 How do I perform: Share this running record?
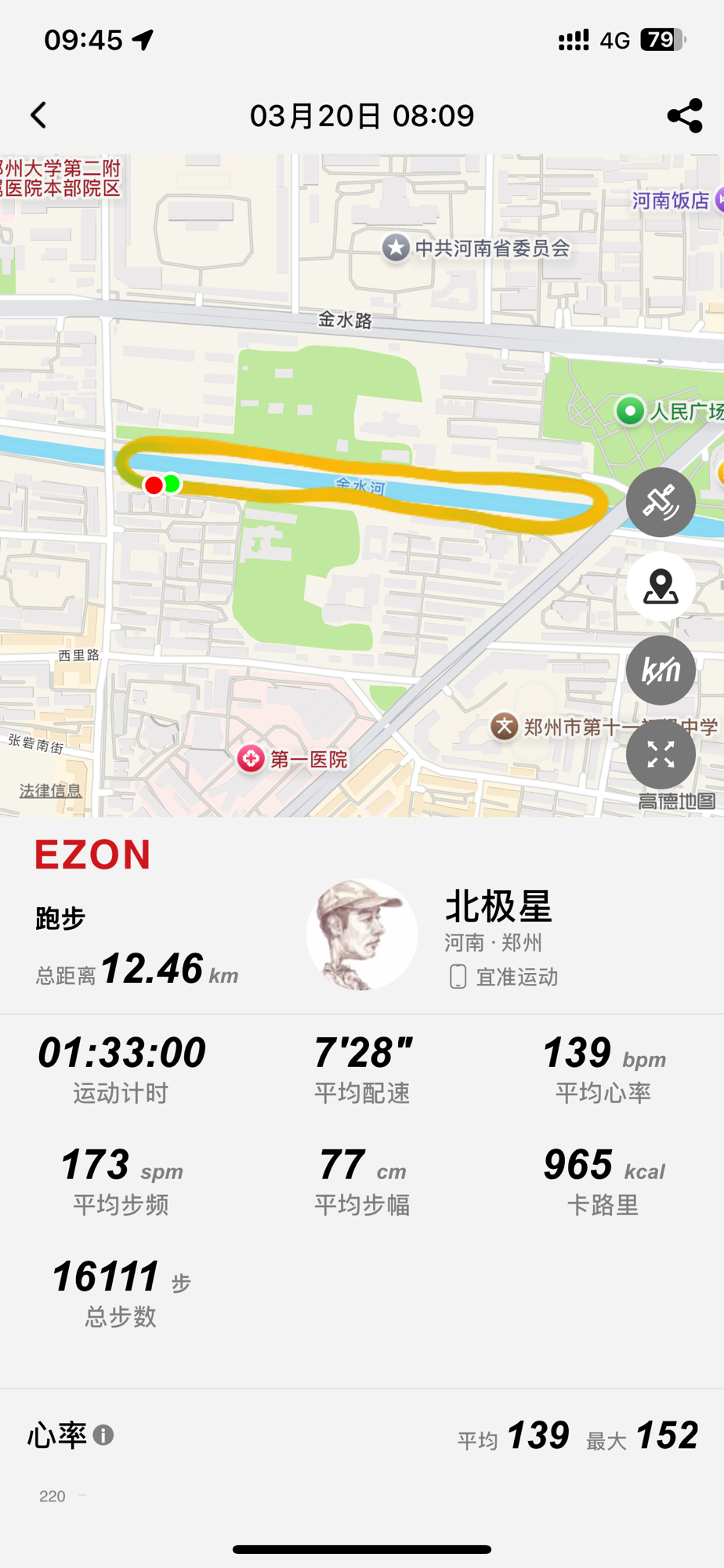684,115
